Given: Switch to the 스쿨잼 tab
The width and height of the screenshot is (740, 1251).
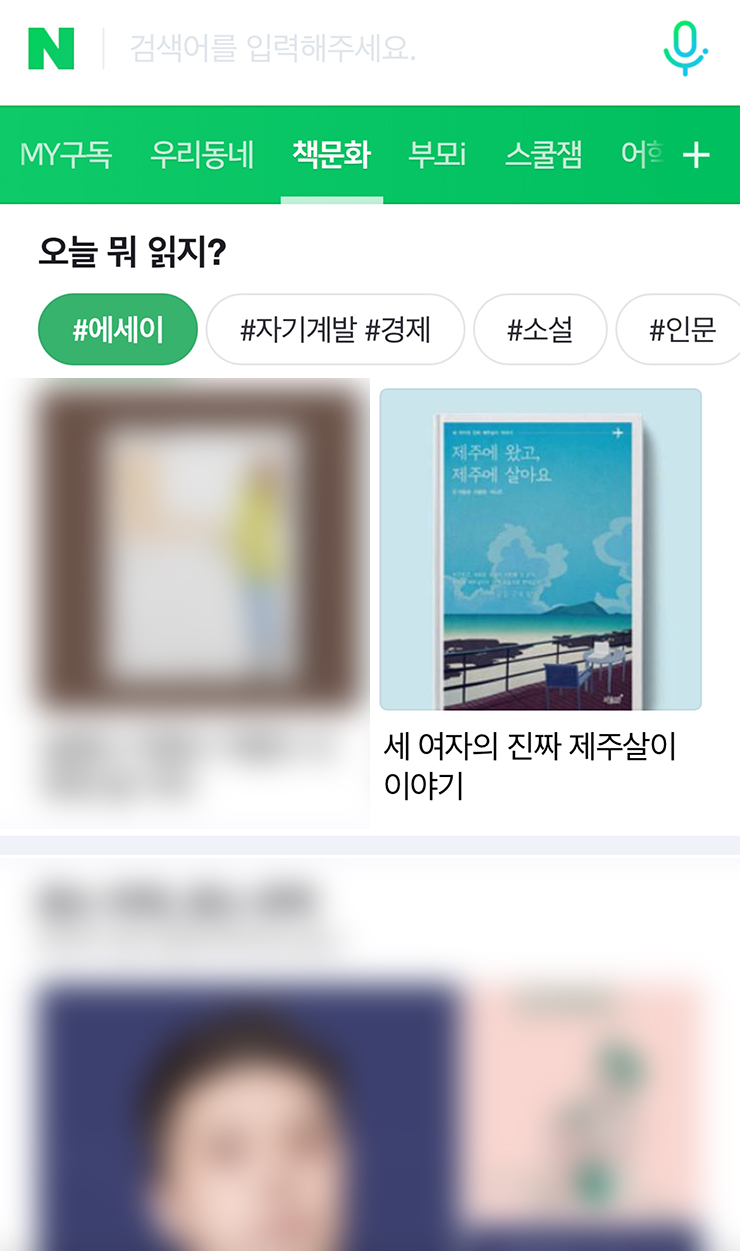Looking at the screenshot, I should (543, 155).
